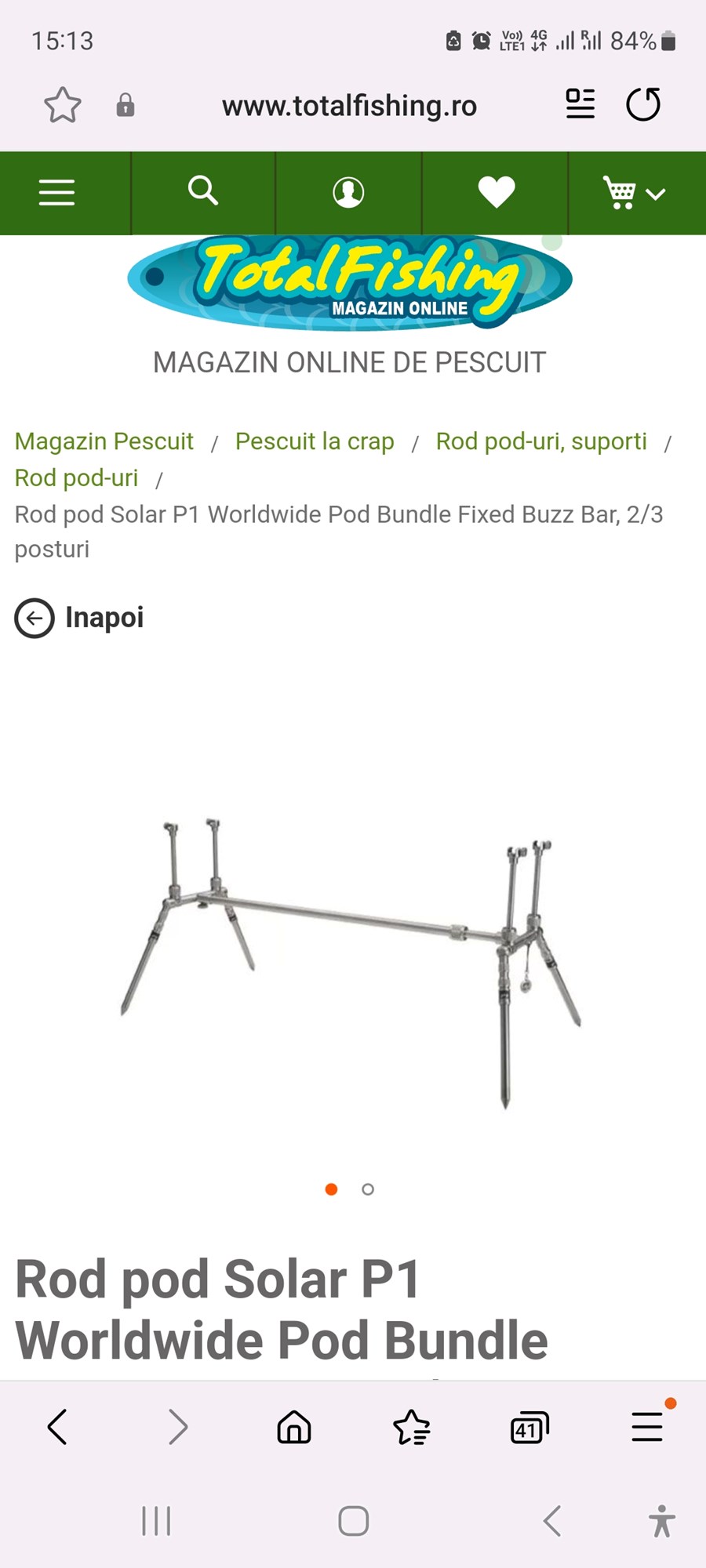Tap the address bar URL
The width and height of the screenshot is (706, 1568).
tap(349, 106)
